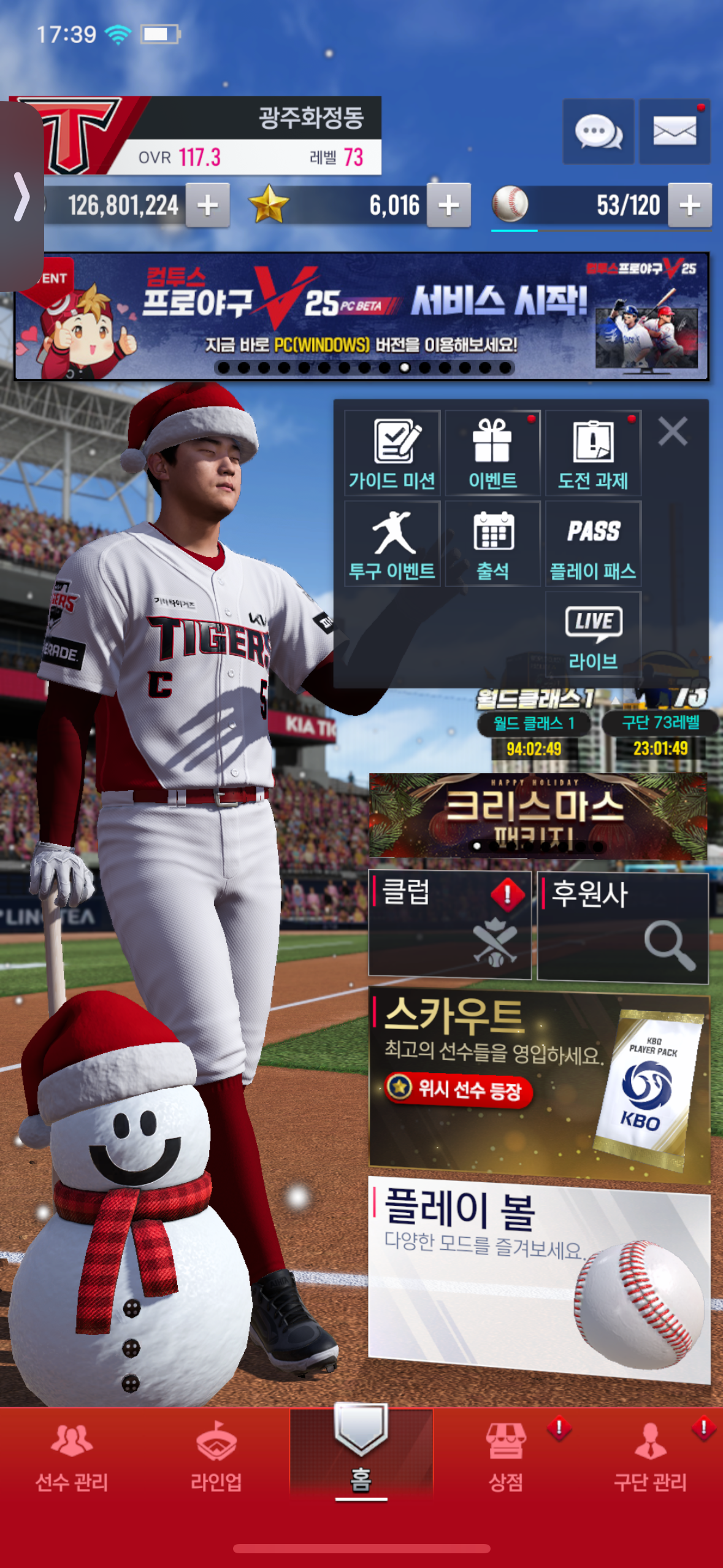723x1568 pixels.
Task: Open the 크리스마스 패키지 banner
Action: 538,815
